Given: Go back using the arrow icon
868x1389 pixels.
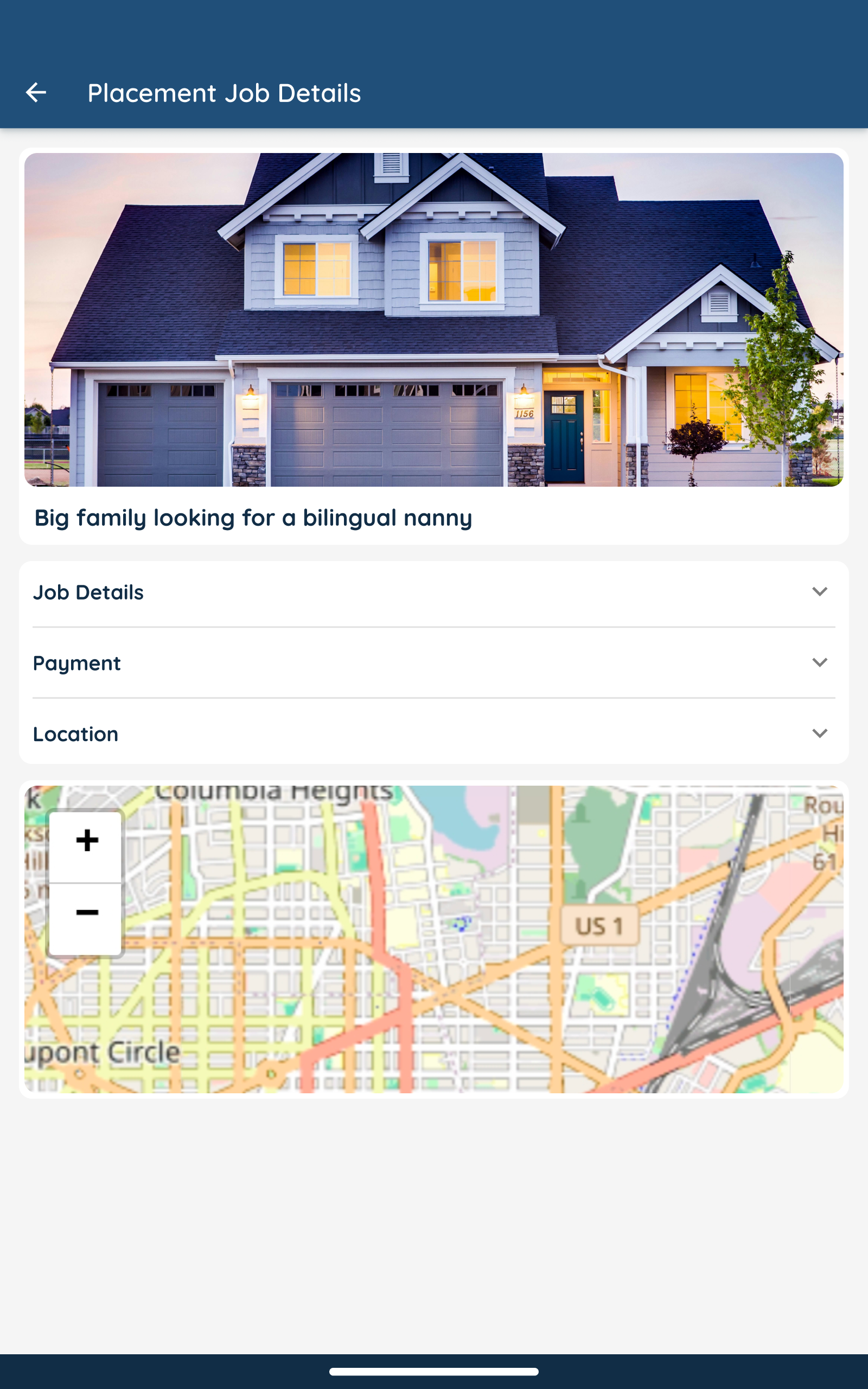Looking at the screenshot, I should point(36,92).
